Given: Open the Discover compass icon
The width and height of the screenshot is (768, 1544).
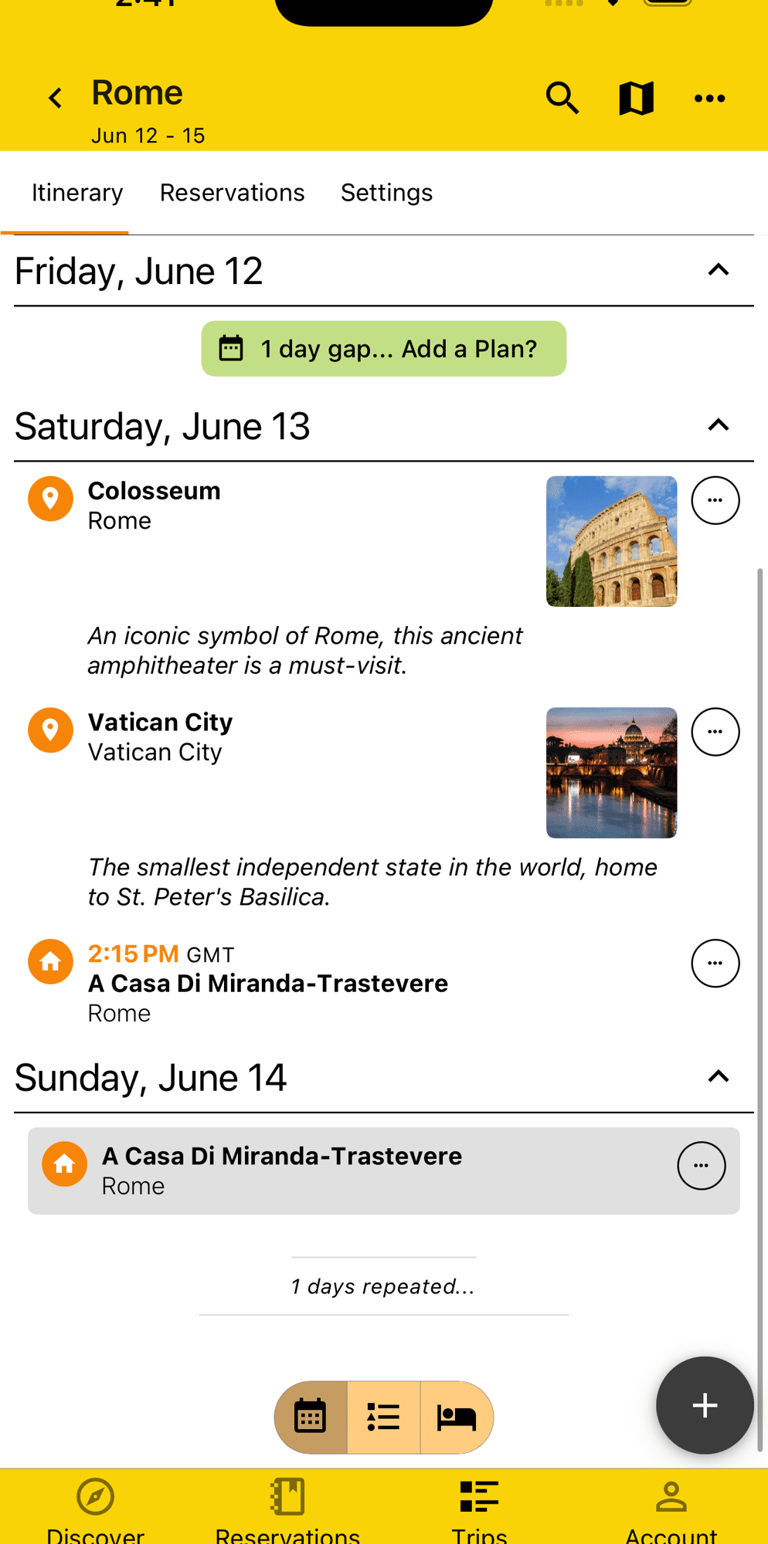Looking at the screenshot, I should [95, 1497].
